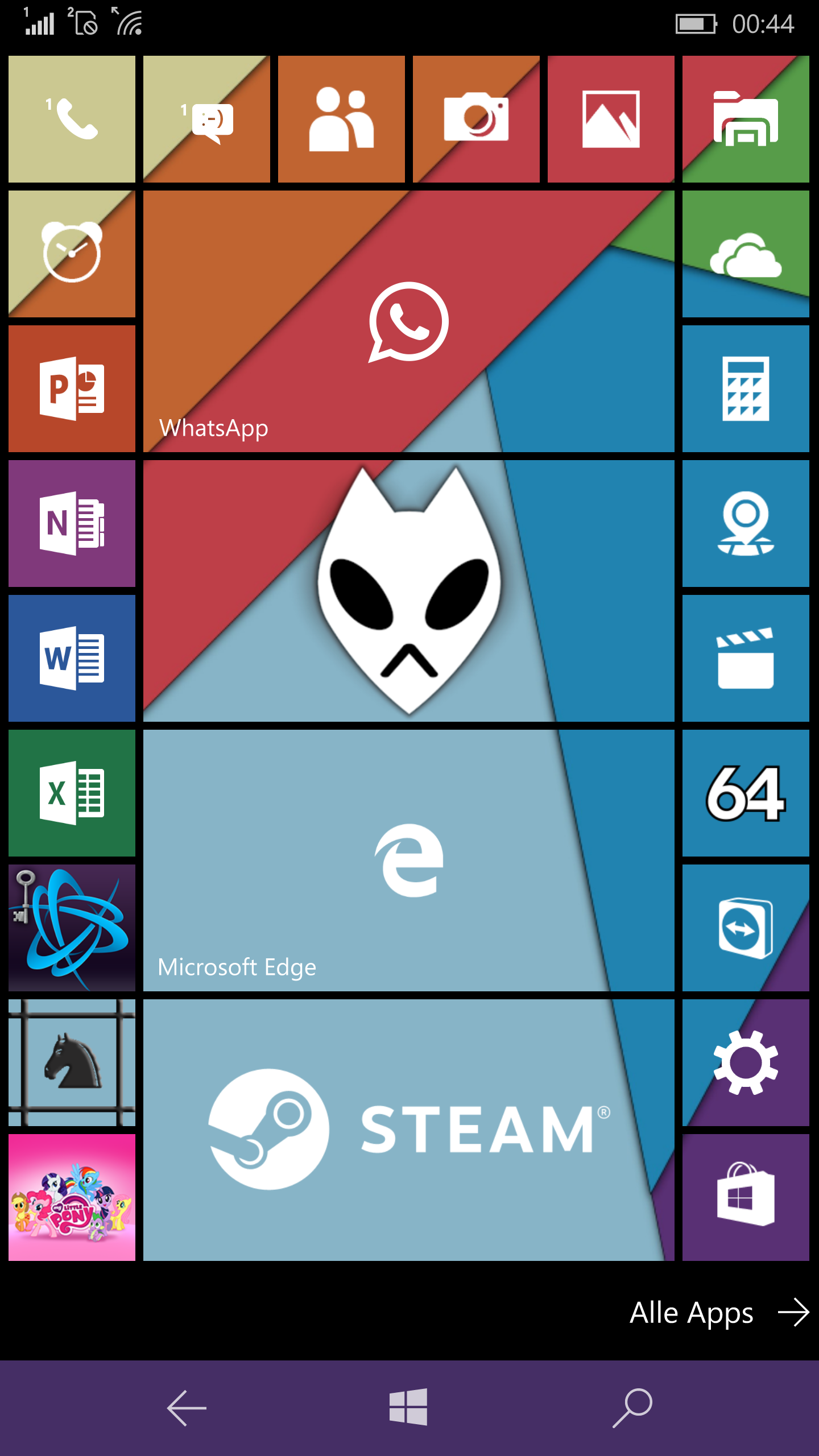Open the WhatsApp tile

pos(408,321)
